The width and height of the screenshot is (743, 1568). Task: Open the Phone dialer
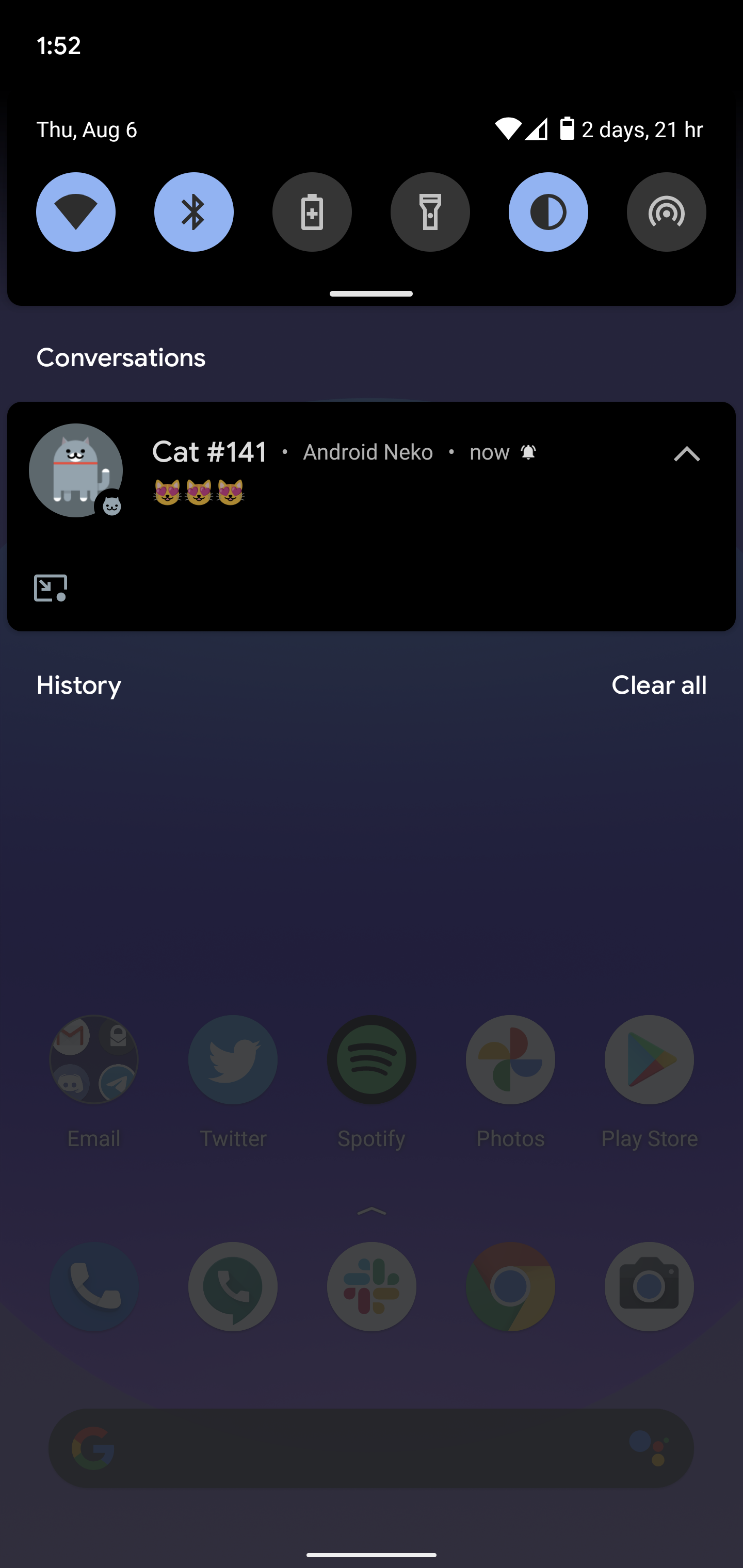tap(93, 1286)
